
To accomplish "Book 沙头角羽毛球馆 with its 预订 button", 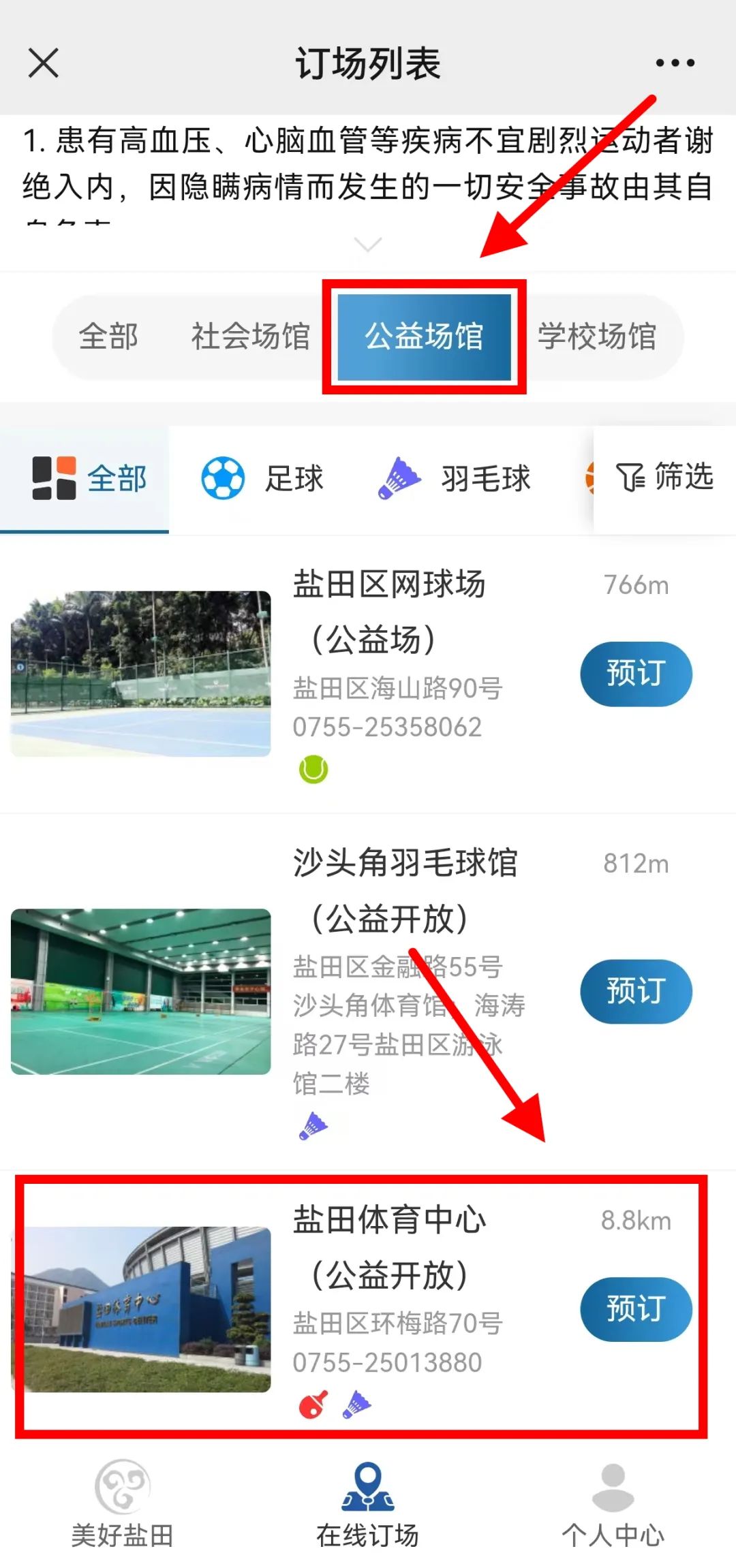I will (x=636, y=991).
